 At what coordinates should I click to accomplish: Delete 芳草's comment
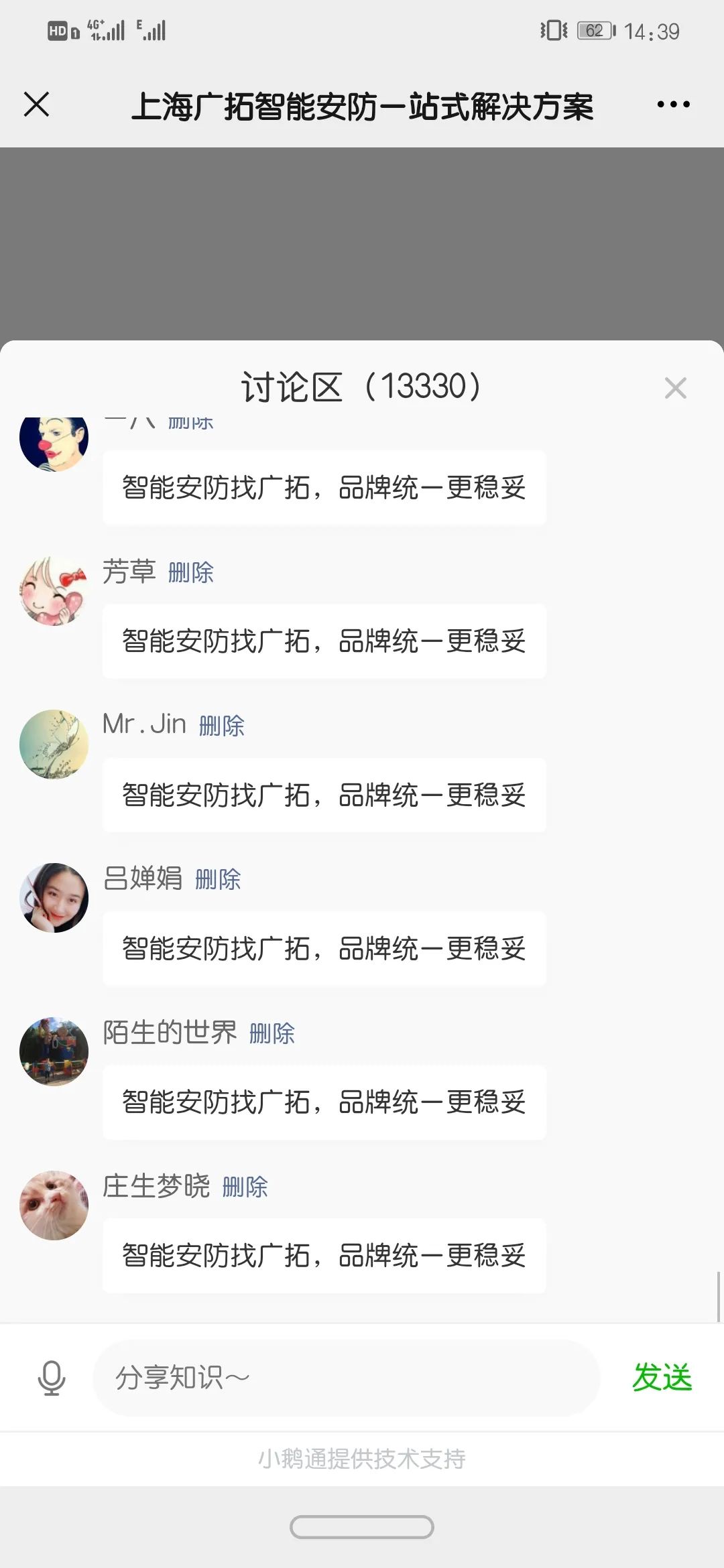(x=191, y=574)
